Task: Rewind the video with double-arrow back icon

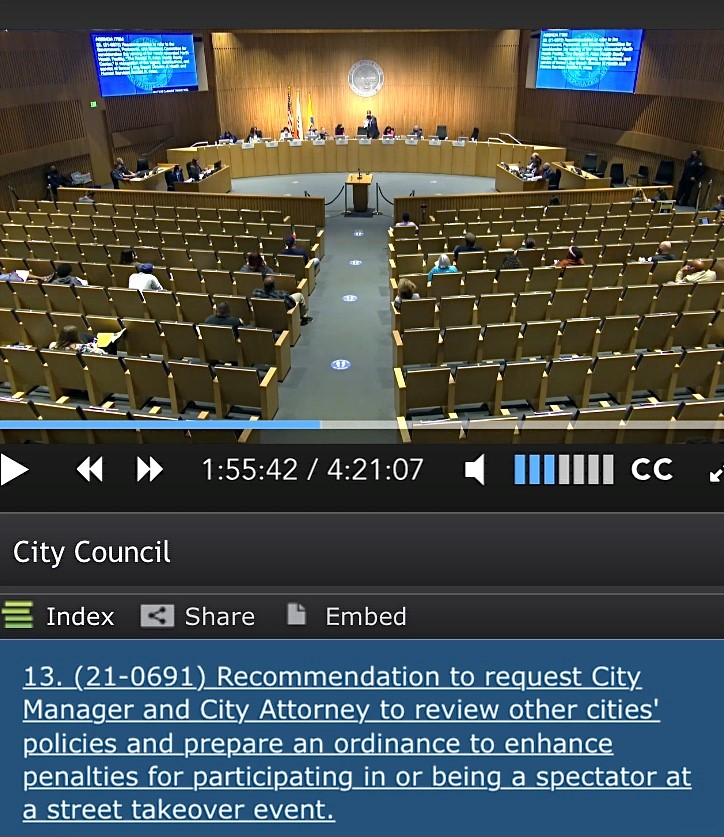Action: coord(89,468)
